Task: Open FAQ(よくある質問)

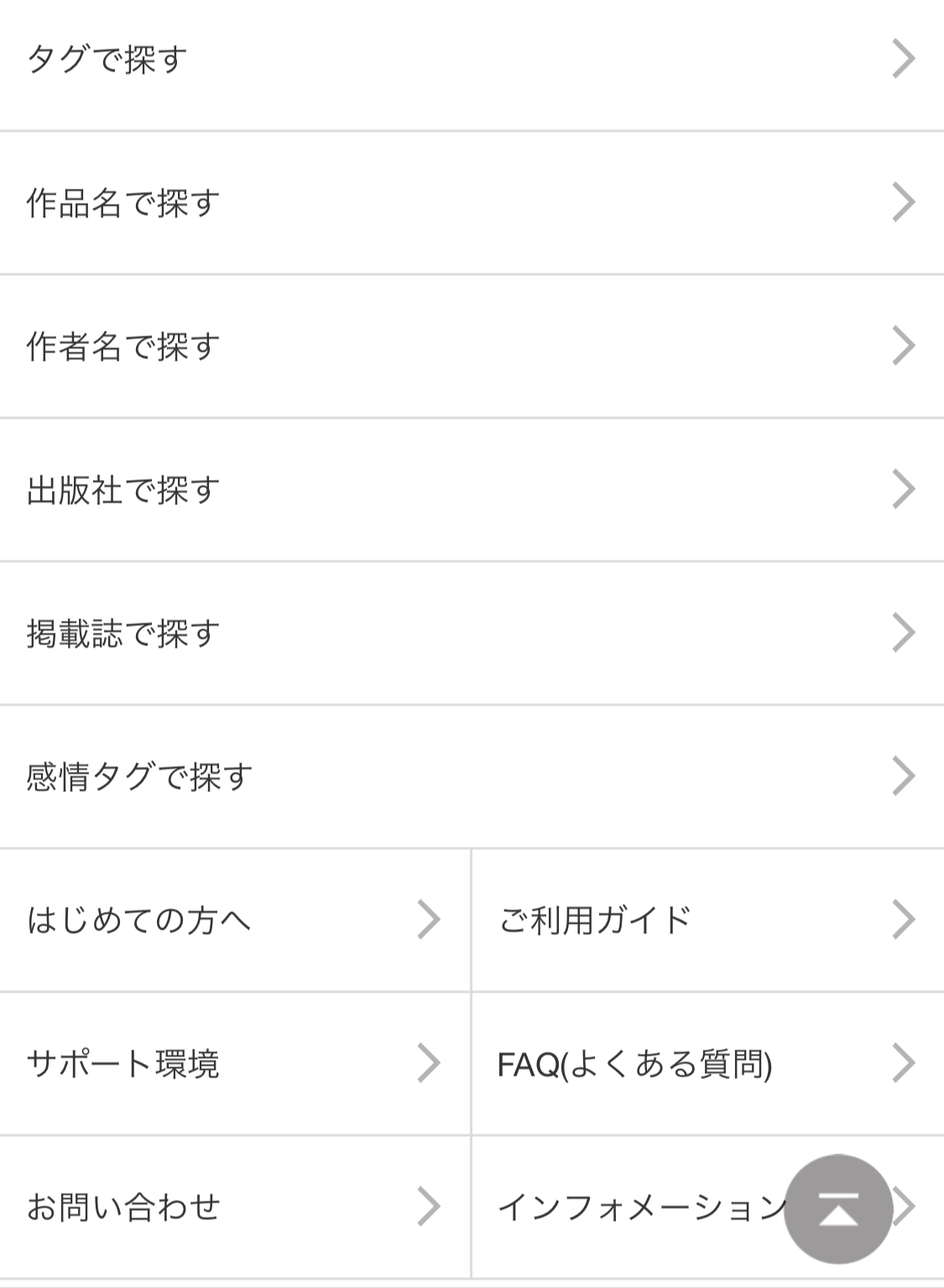Action: 707,1063
